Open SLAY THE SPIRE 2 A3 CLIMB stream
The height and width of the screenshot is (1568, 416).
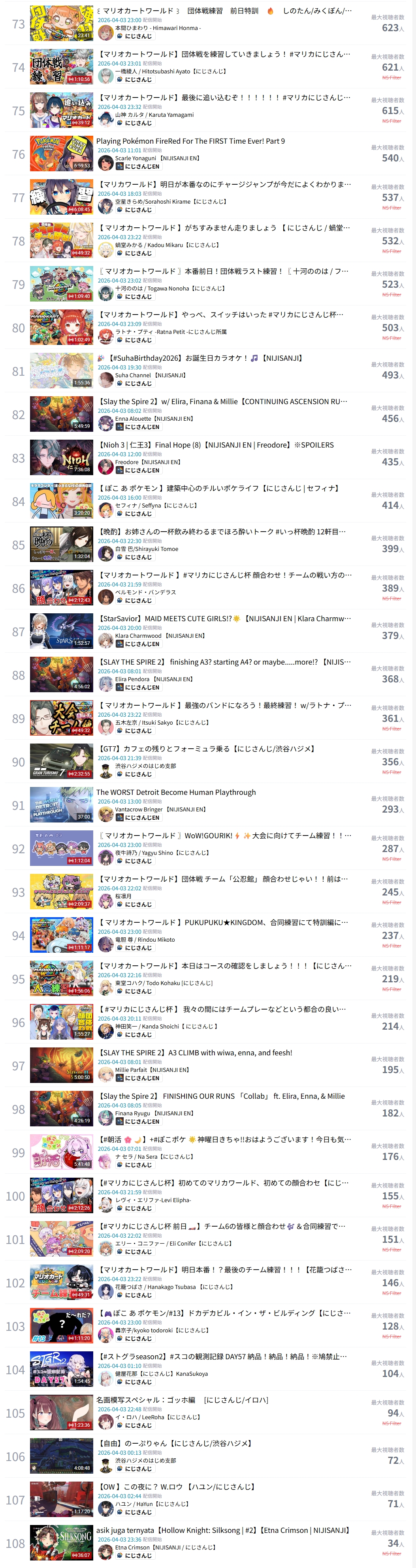point(195,1053)
